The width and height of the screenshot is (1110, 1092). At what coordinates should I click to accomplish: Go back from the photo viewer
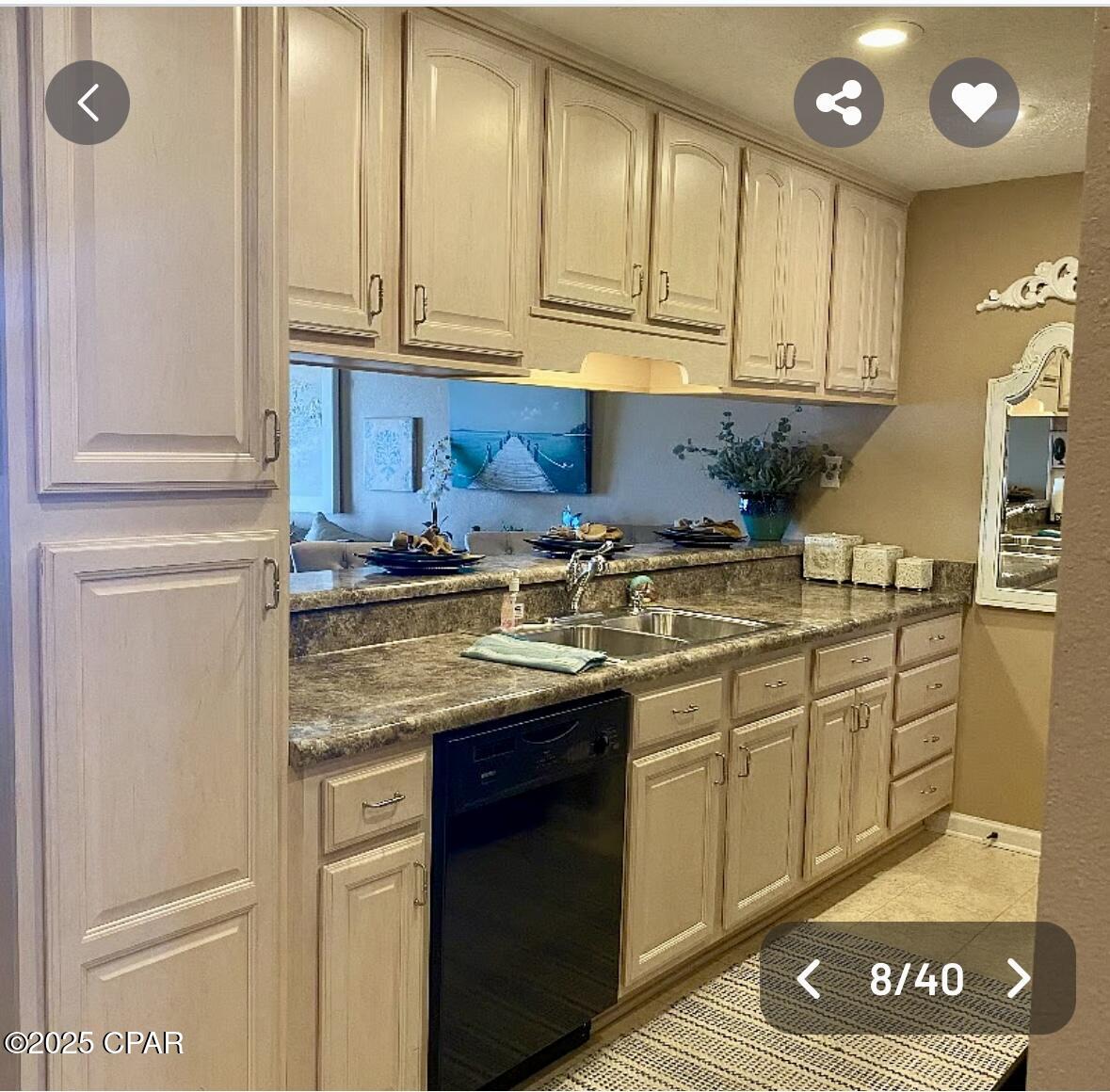(x=88, y=103)
